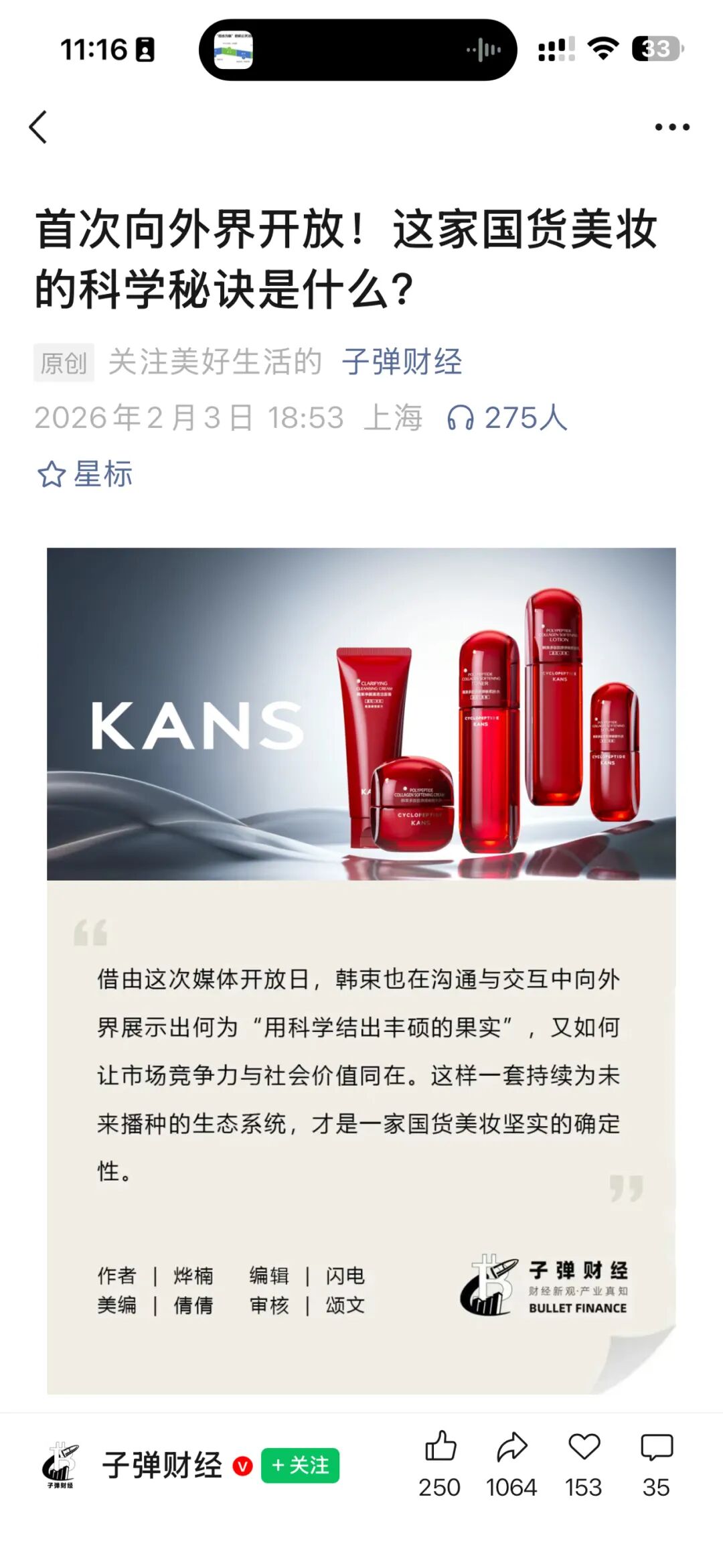Open the KANS cover image
The width and height of the screenshot is (723, 1568).
tap(361, 713)
